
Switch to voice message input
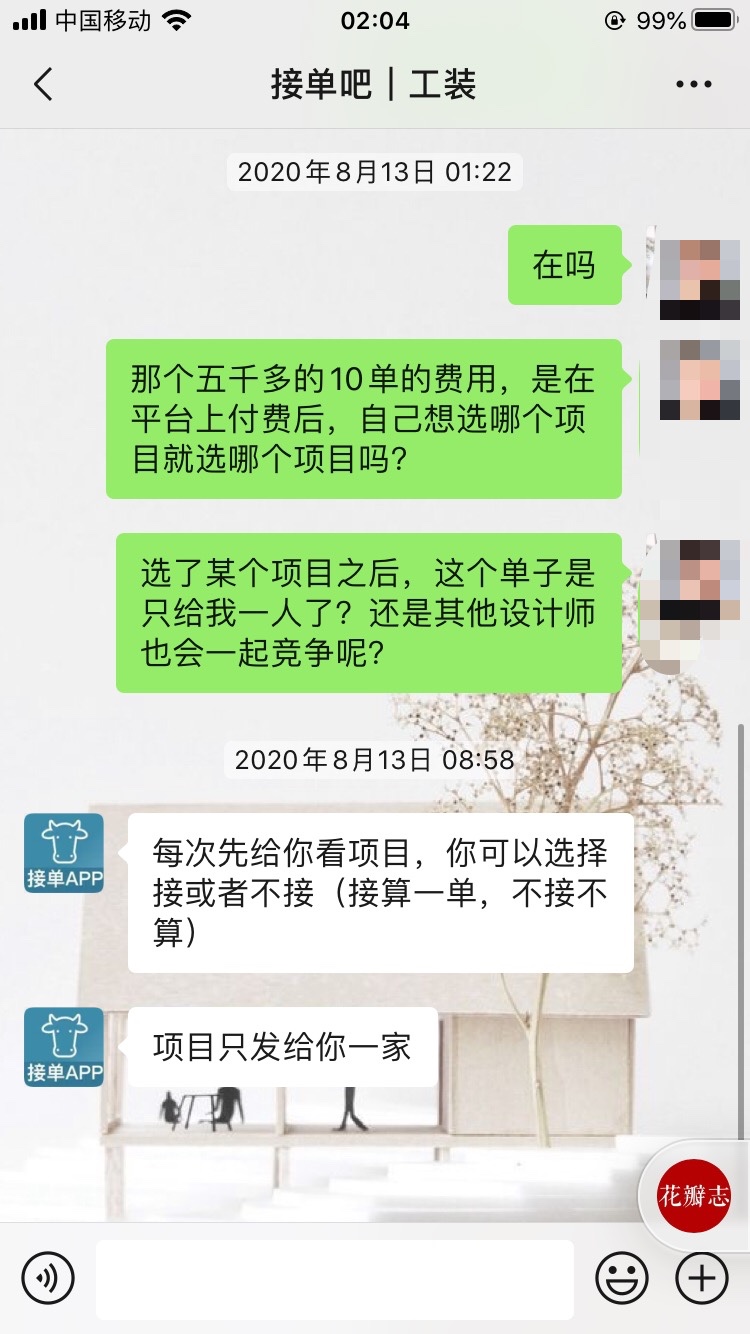[x=48, y=1278]
